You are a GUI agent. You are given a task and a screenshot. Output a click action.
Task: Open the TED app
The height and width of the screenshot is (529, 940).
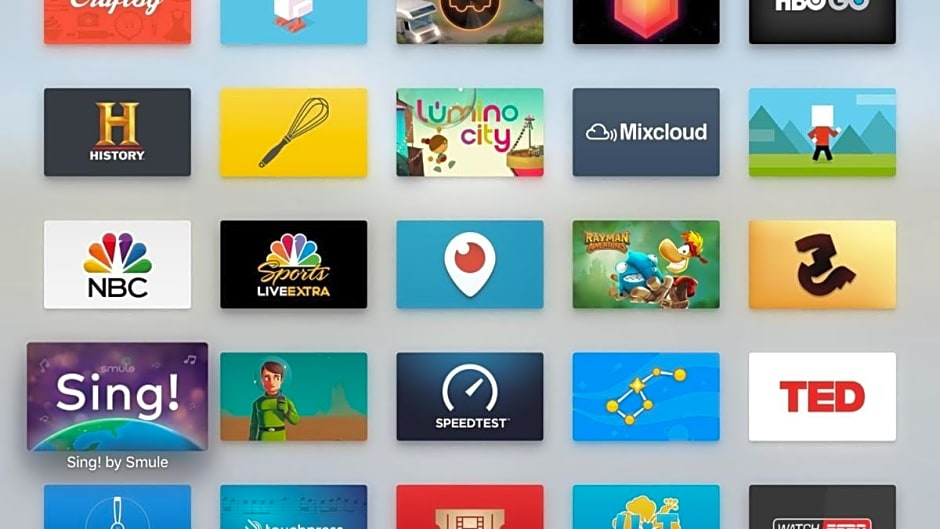point(822,396)
